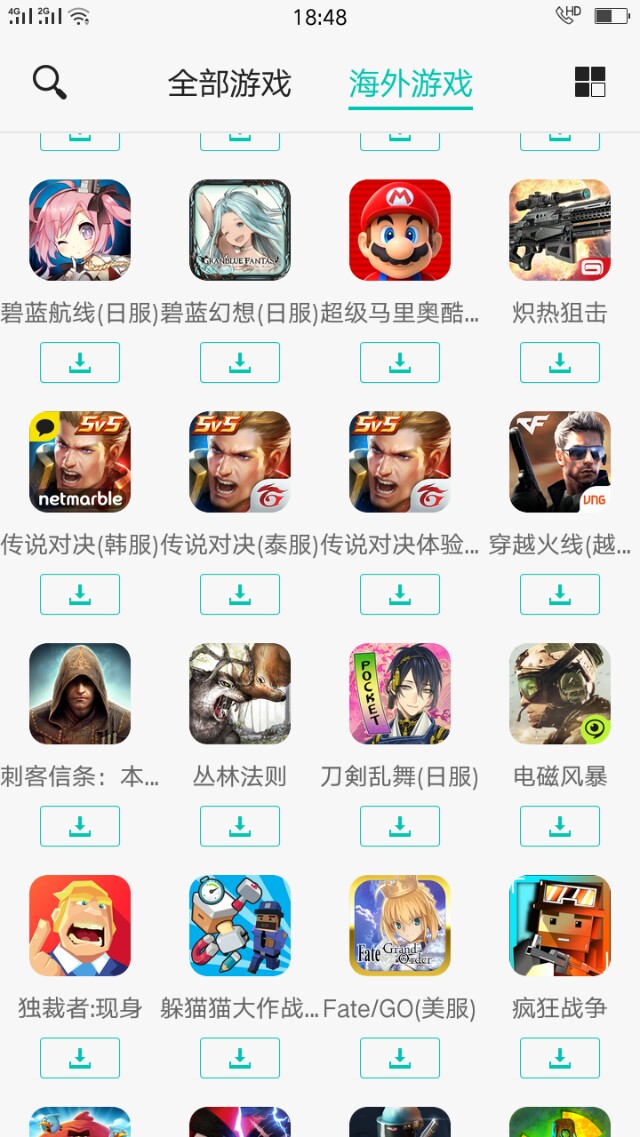The width and height of the screenshot is (640, 1137).
Task: Open 电磁风暴 game
Action: point(560,694)
